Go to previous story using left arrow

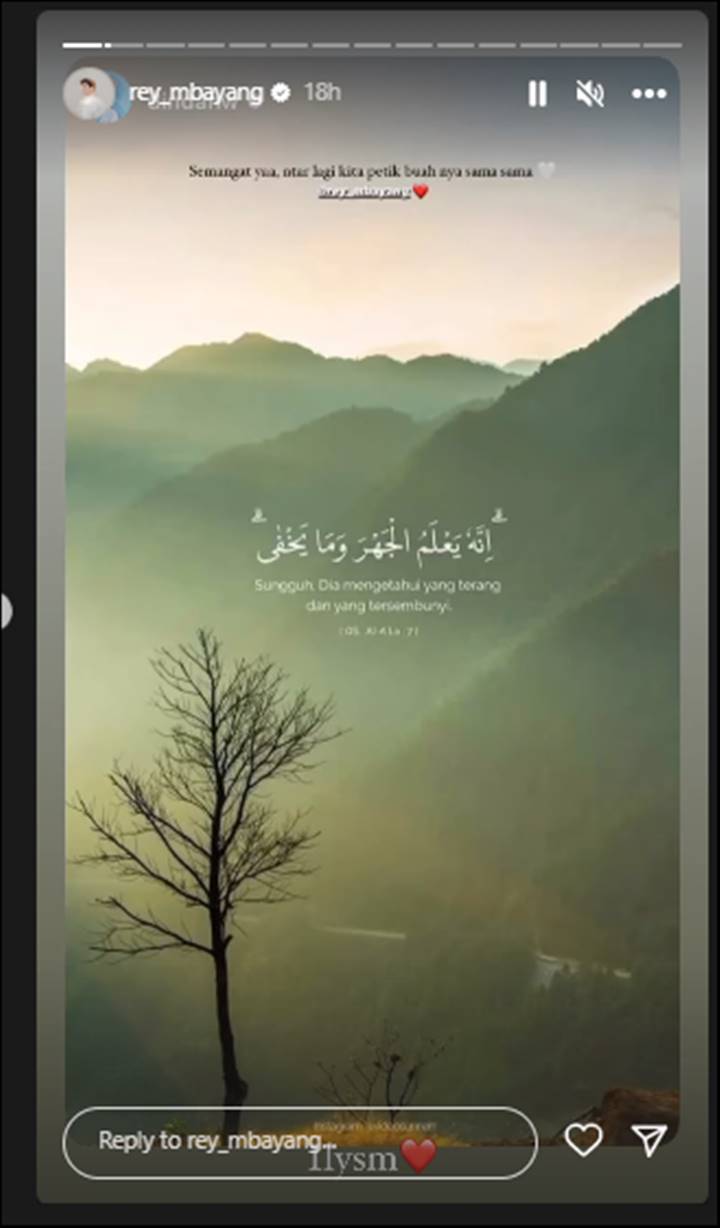pos(4,611)
